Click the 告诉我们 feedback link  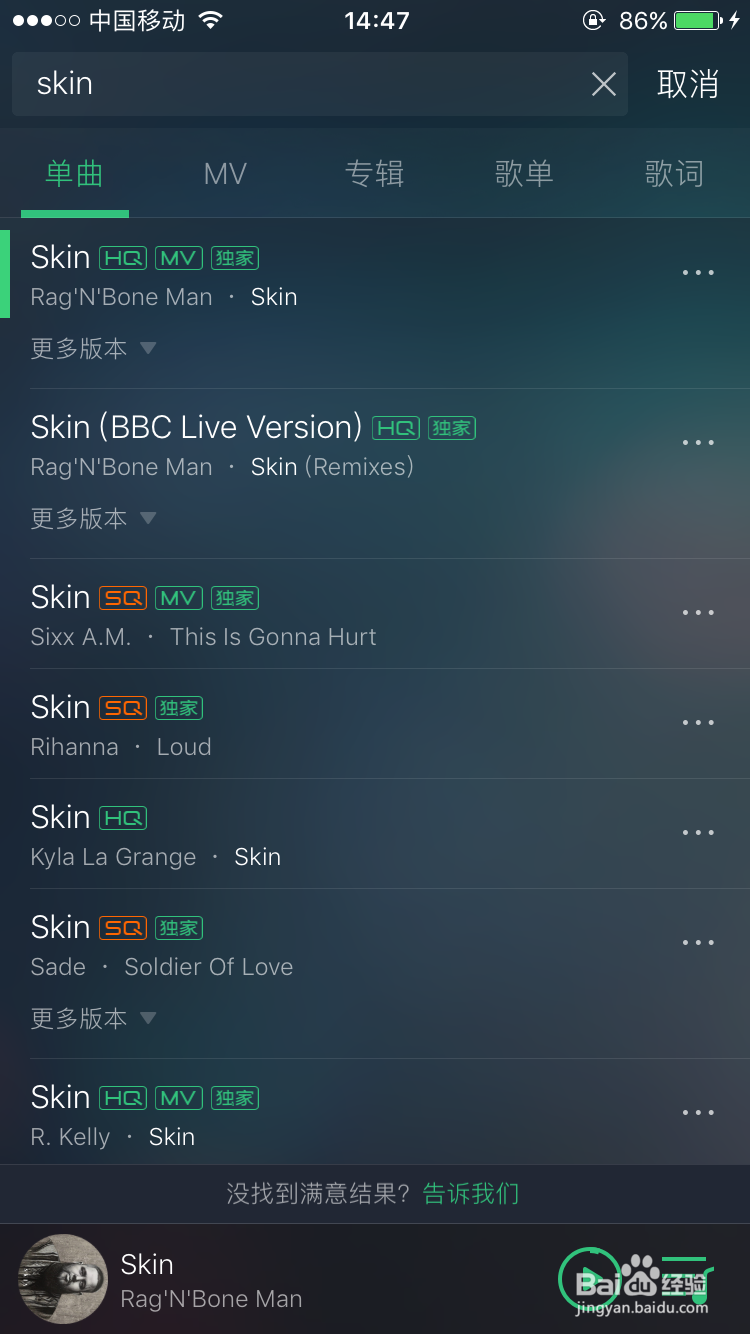click(470, 1193)
